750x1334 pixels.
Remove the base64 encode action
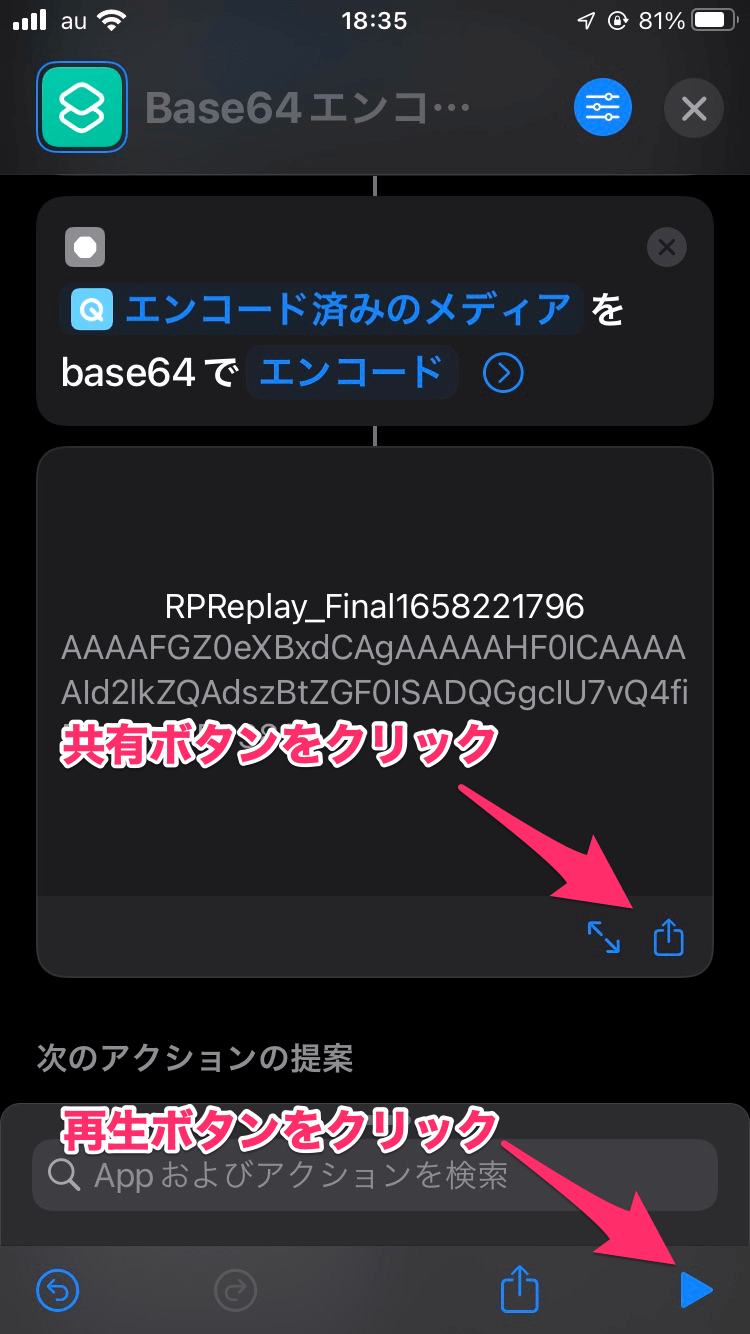[x=667, y=247]
